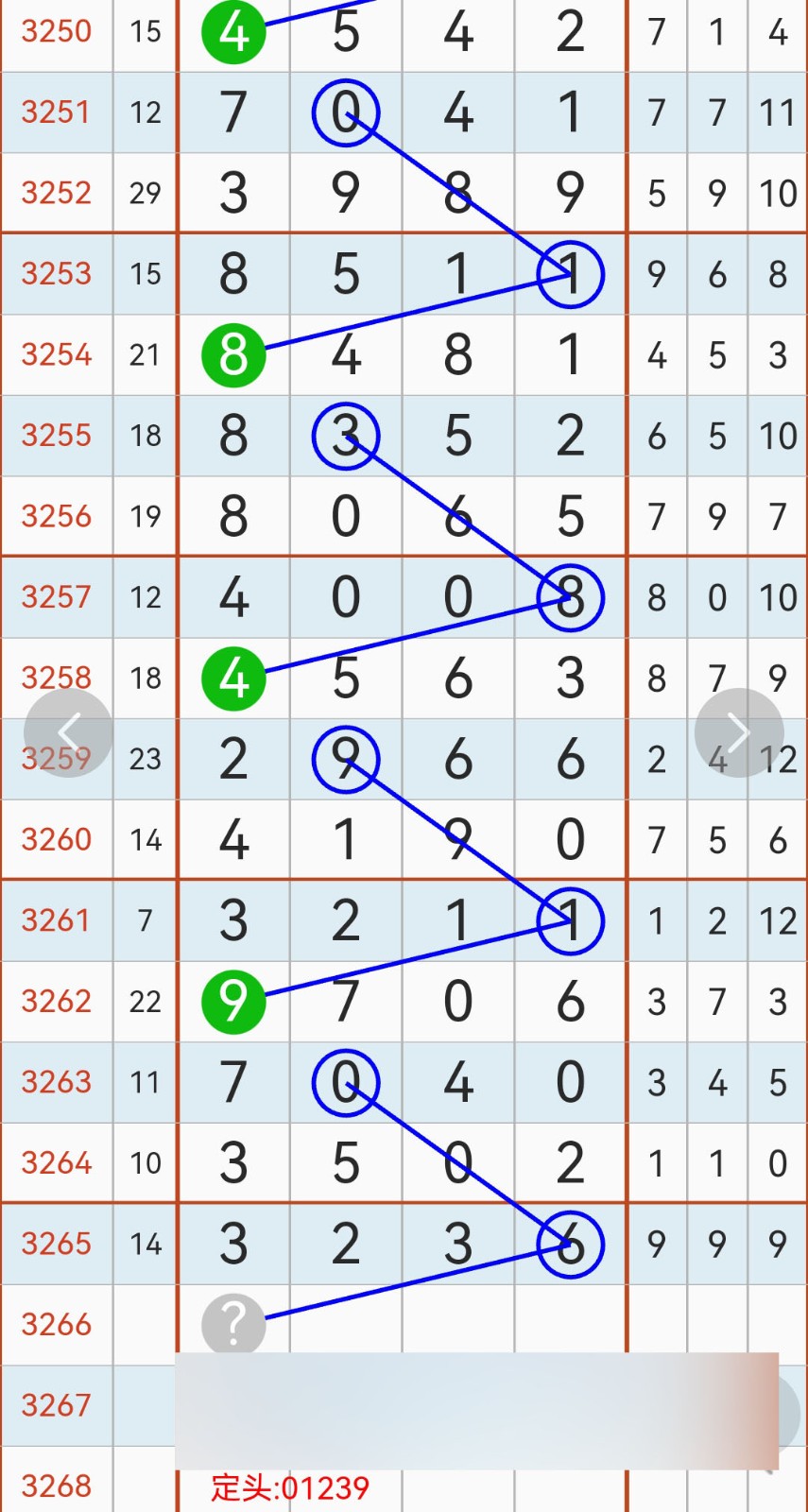Select the row label 3268
This screenshot has height=1512, width=808.
[55, 1486]
